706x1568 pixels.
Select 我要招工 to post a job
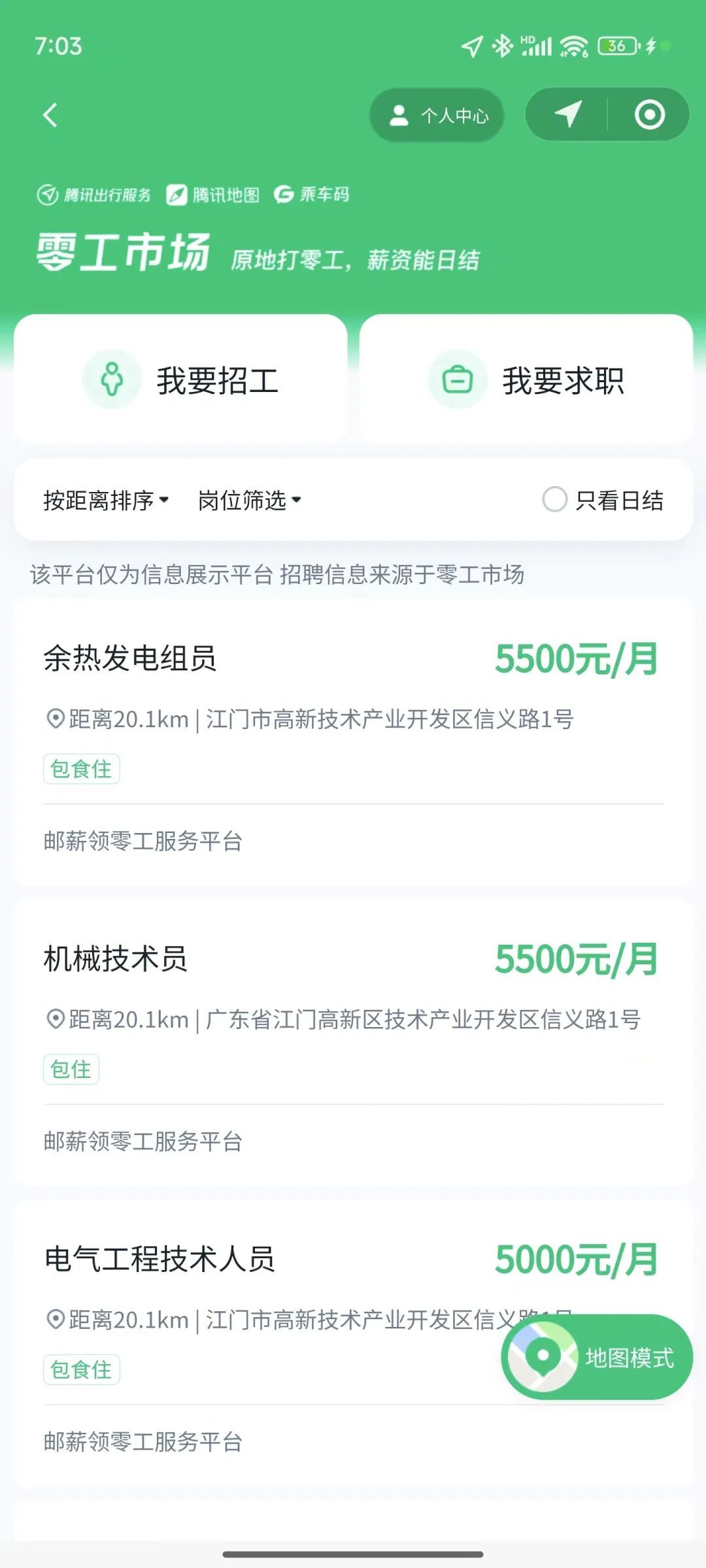coord(180,380)
